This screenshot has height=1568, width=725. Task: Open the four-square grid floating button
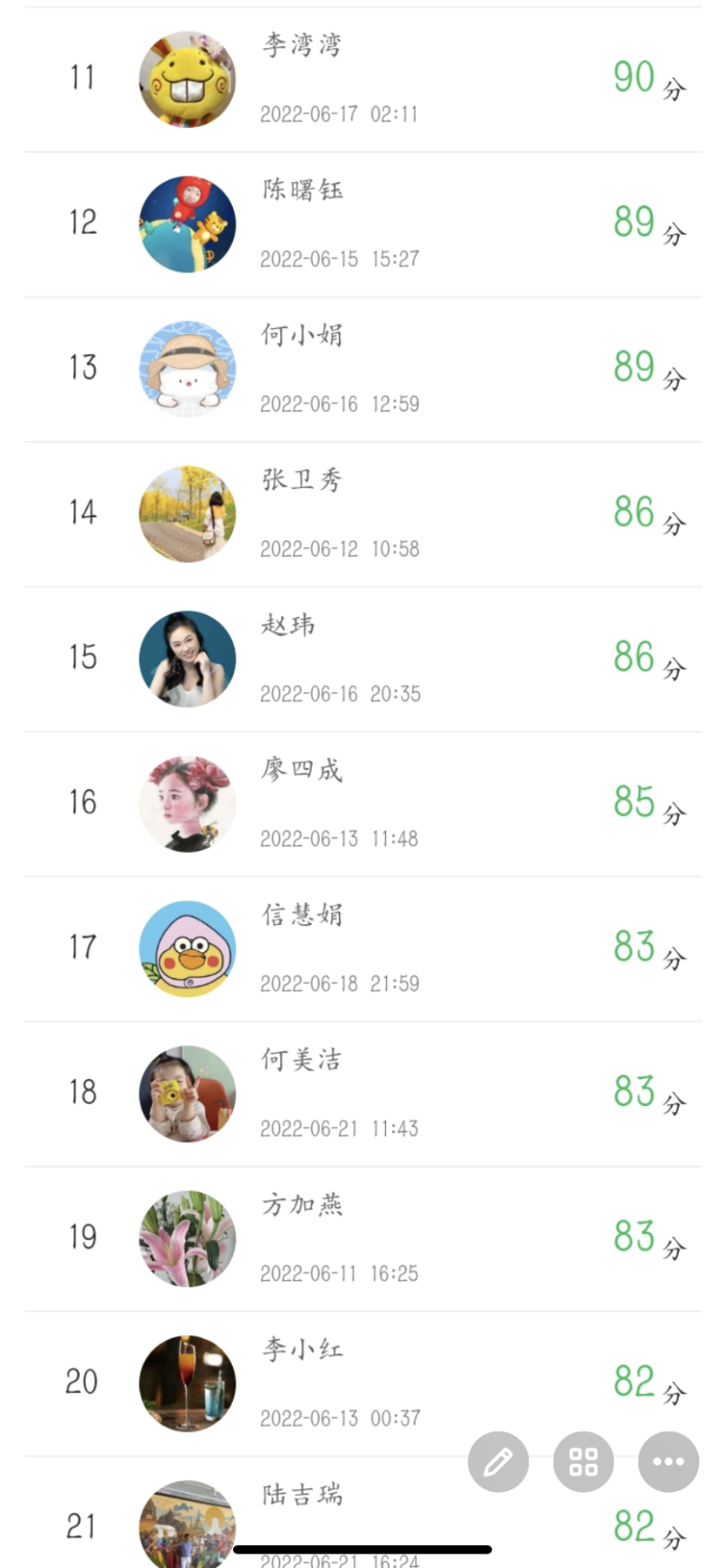[583, 1461]
